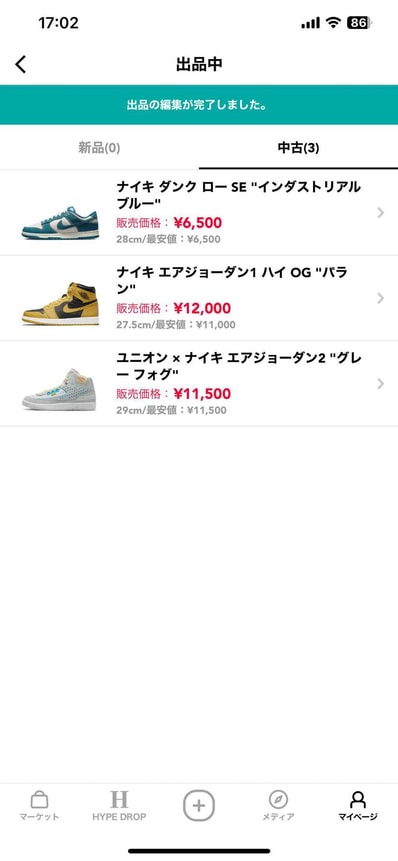
Task: Open the ダンク ロー SE インダストリアル ブルー listing
Action: pyautogui.click(x=199, y=213)
